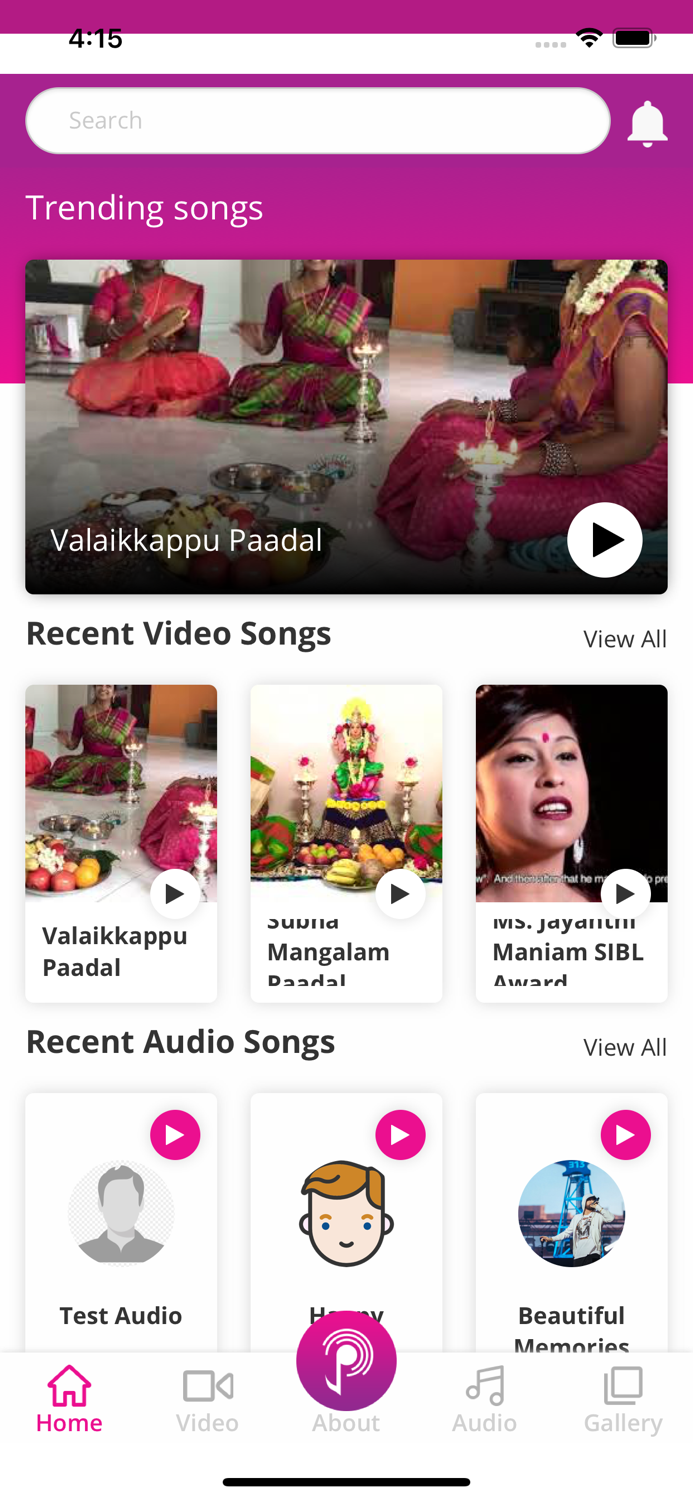The height and width of the screenshot is (1500, 693).
Task: Open the notifications bell
Action: (647, 124)
